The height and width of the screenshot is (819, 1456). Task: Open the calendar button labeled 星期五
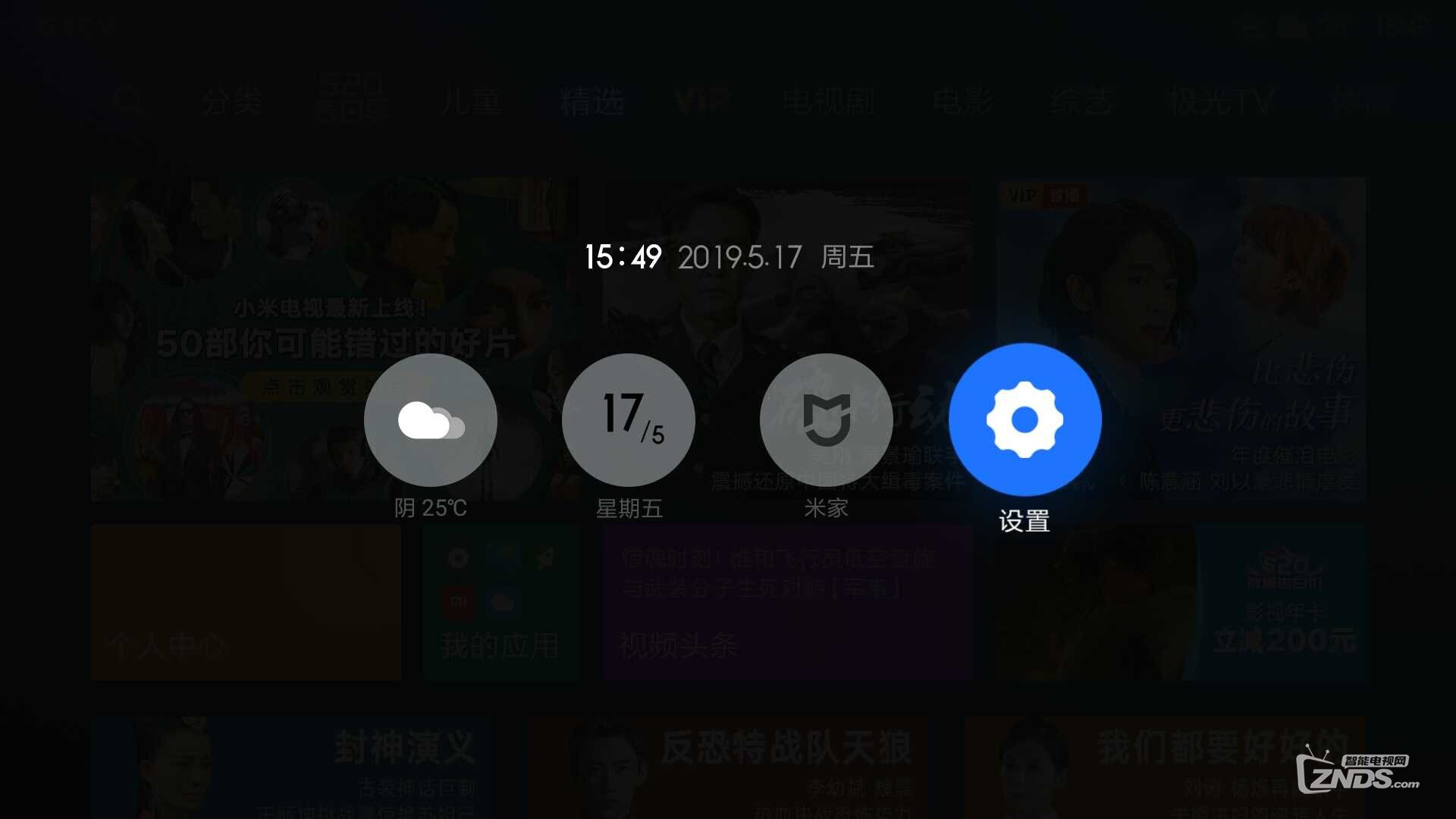point(628,419)
